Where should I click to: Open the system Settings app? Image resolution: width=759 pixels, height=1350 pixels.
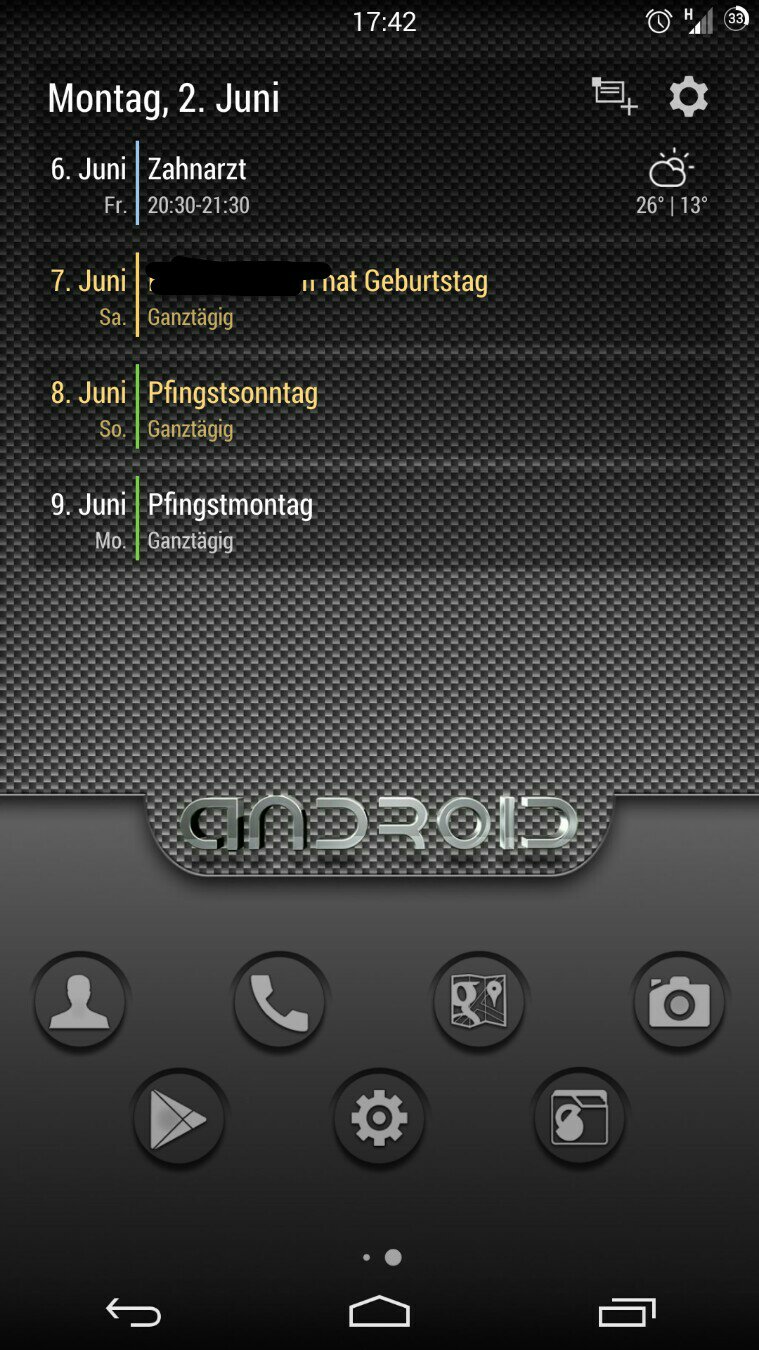379,1119
